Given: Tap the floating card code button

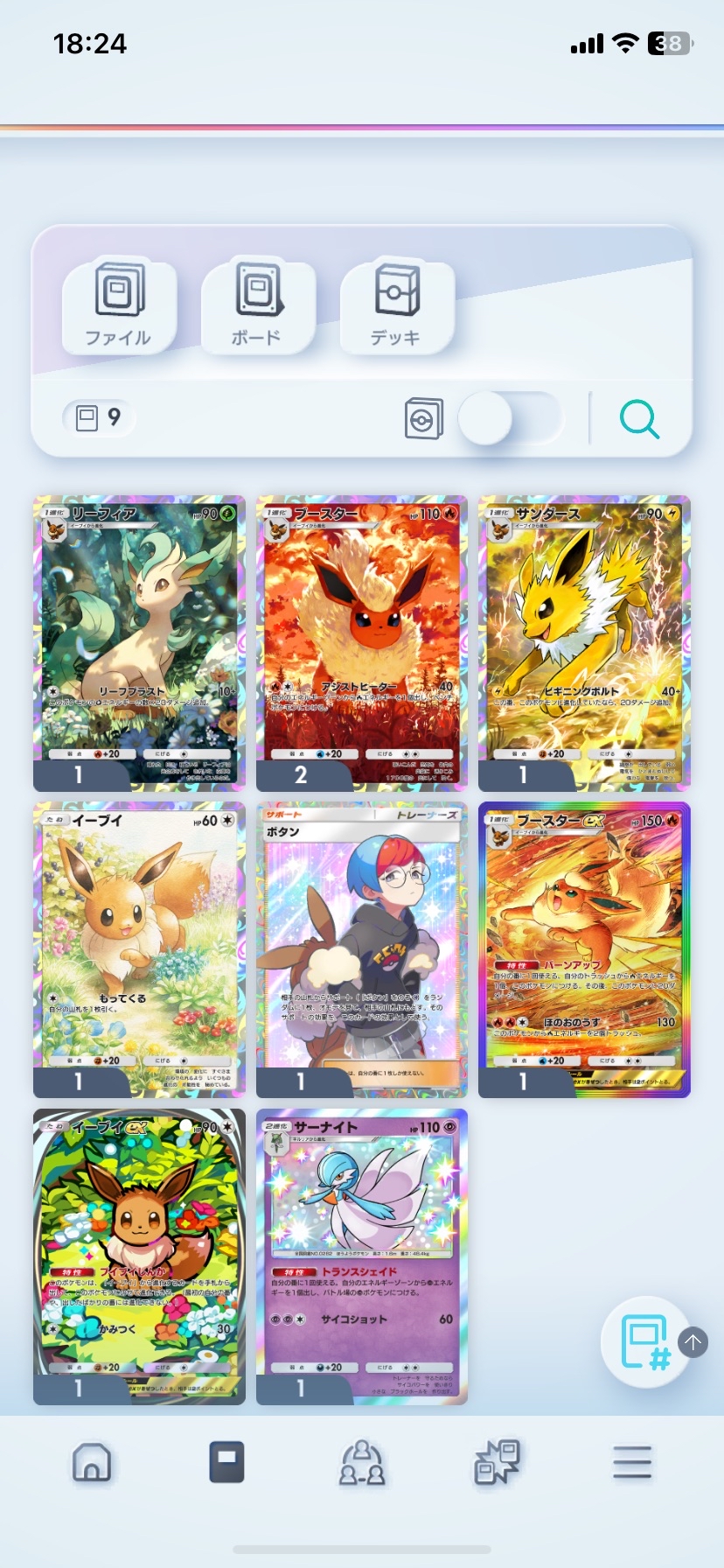Looking at the screenshot, I should pos(644,1341).
